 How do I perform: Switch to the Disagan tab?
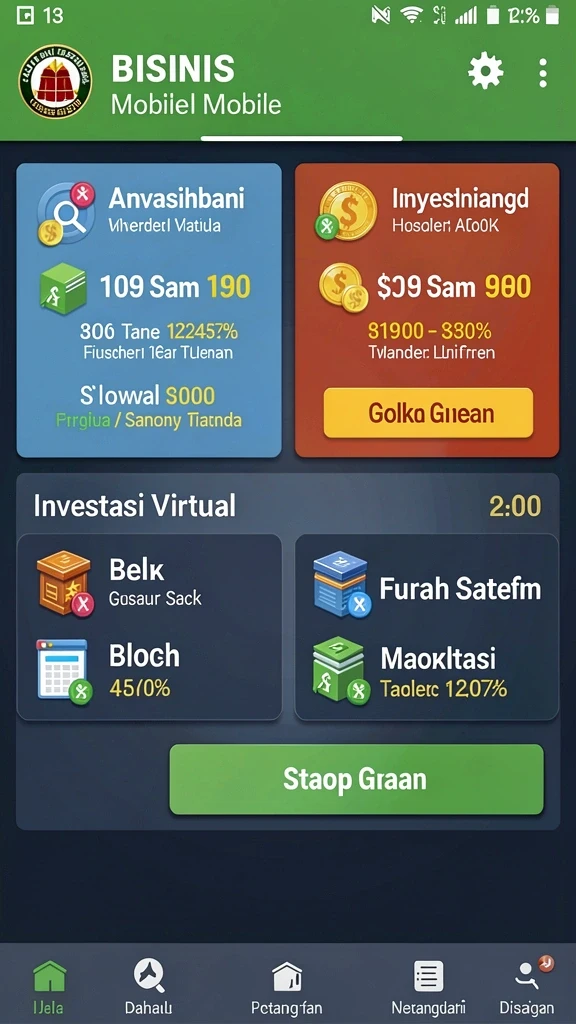(526, 985)
